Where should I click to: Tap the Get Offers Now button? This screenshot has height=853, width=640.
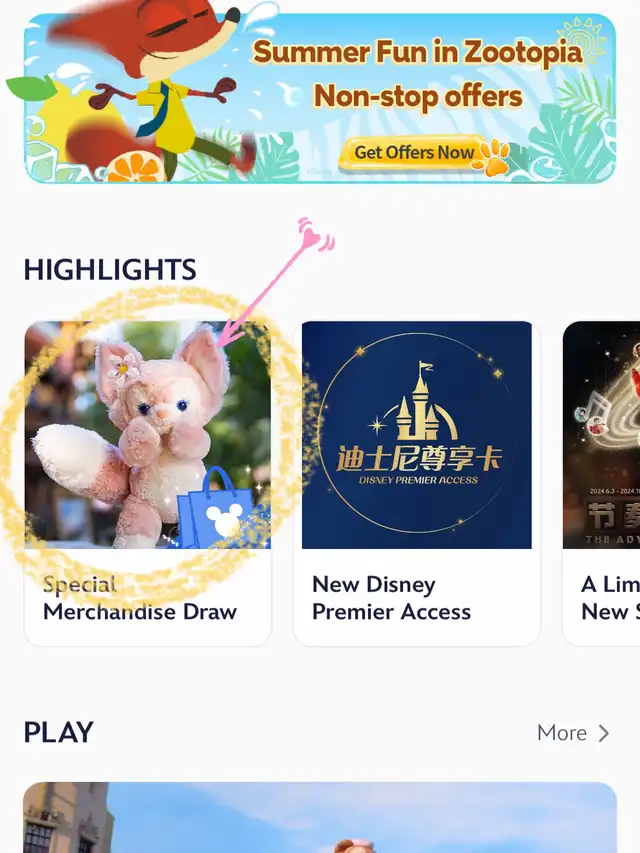click(x=415, y=152)
